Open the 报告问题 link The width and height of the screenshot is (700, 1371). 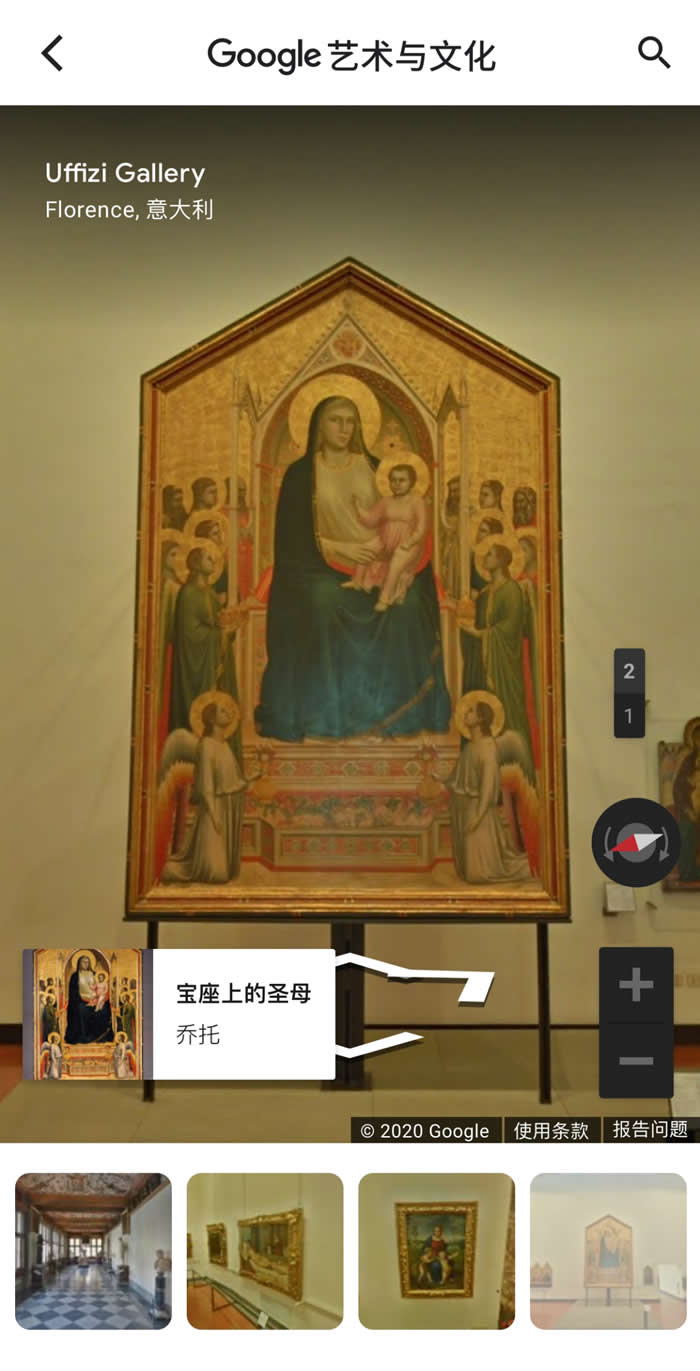coord(650,1130)
